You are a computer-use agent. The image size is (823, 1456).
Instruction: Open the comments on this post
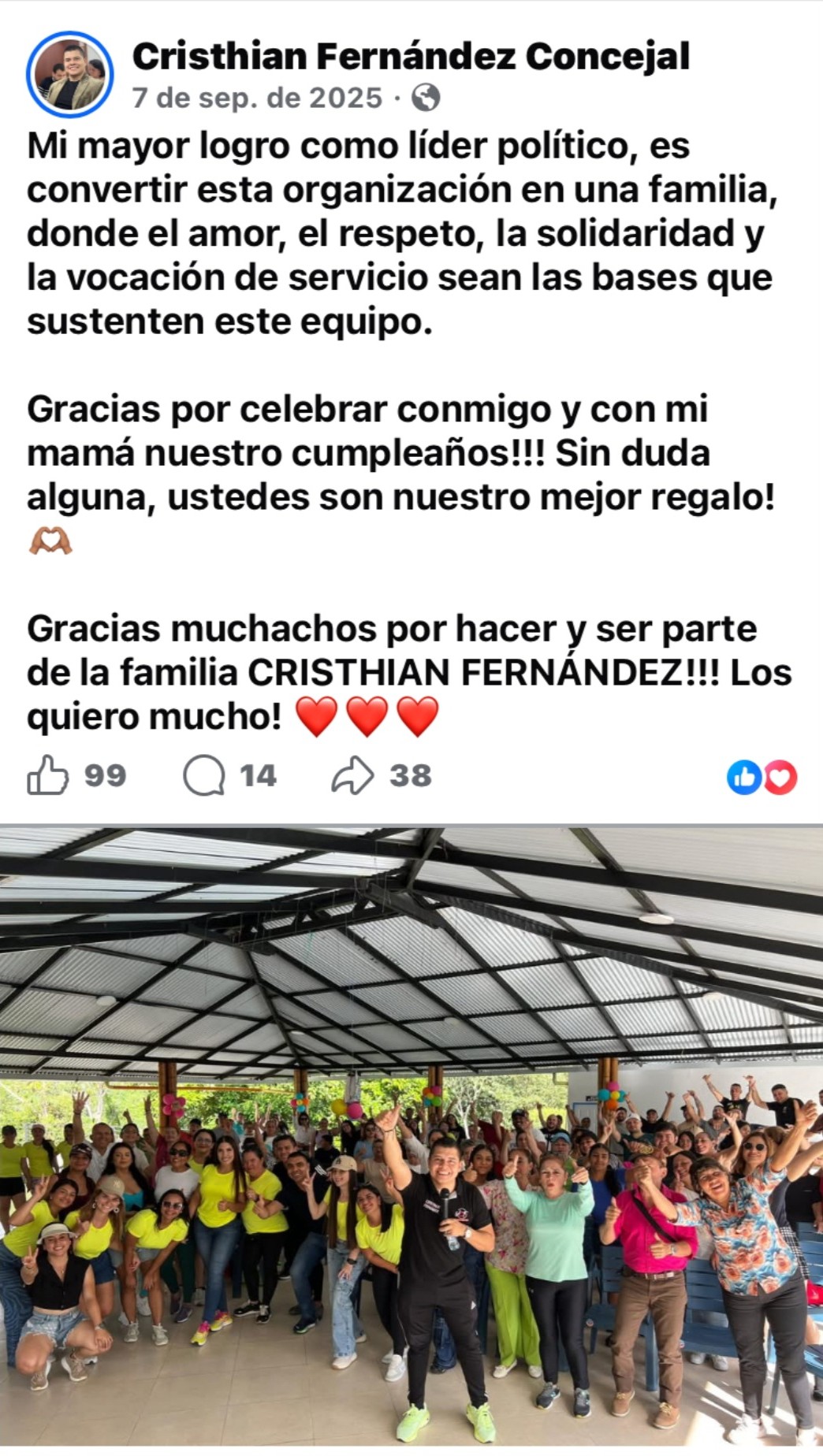204,775
